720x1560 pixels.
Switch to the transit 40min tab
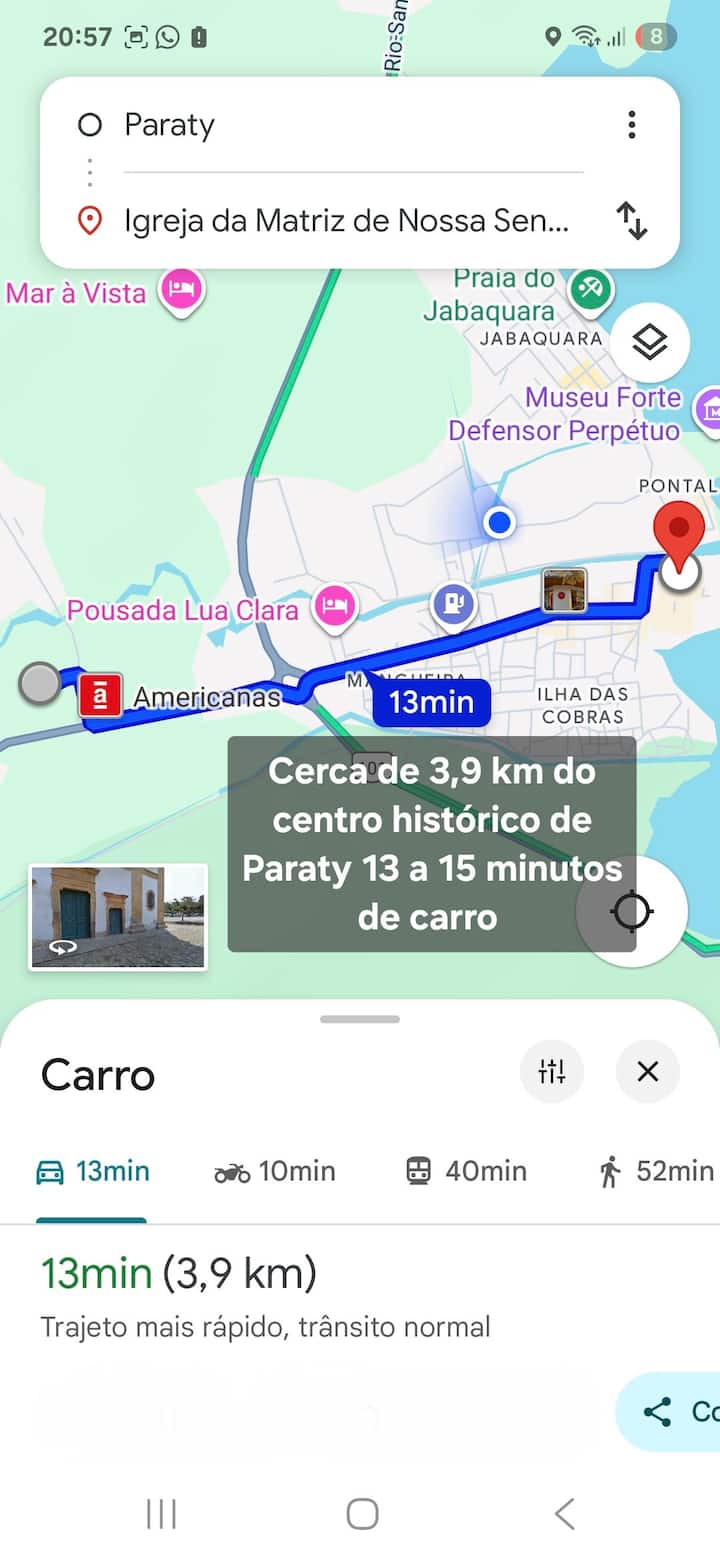(465, 1171)
